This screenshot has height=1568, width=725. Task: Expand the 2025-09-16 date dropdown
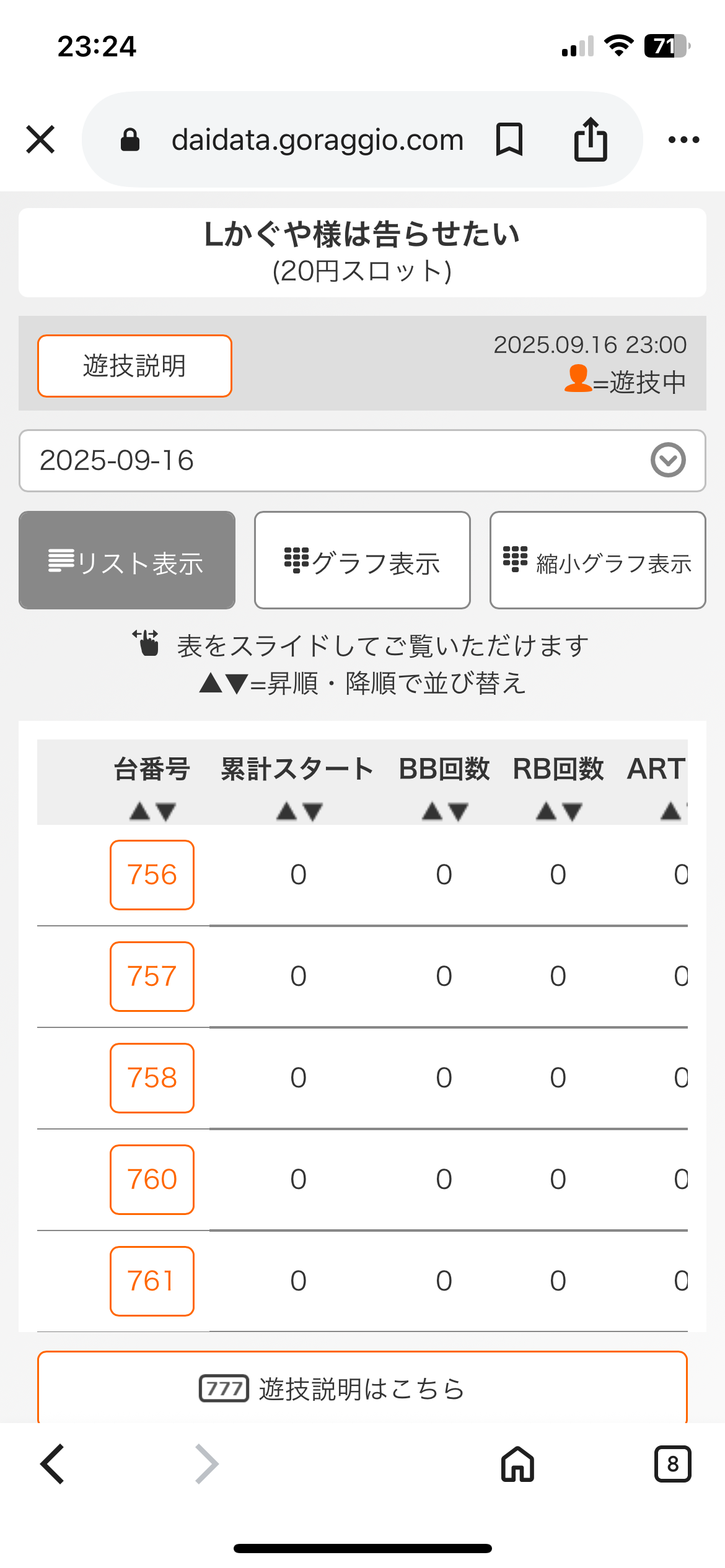coord(362,461)
